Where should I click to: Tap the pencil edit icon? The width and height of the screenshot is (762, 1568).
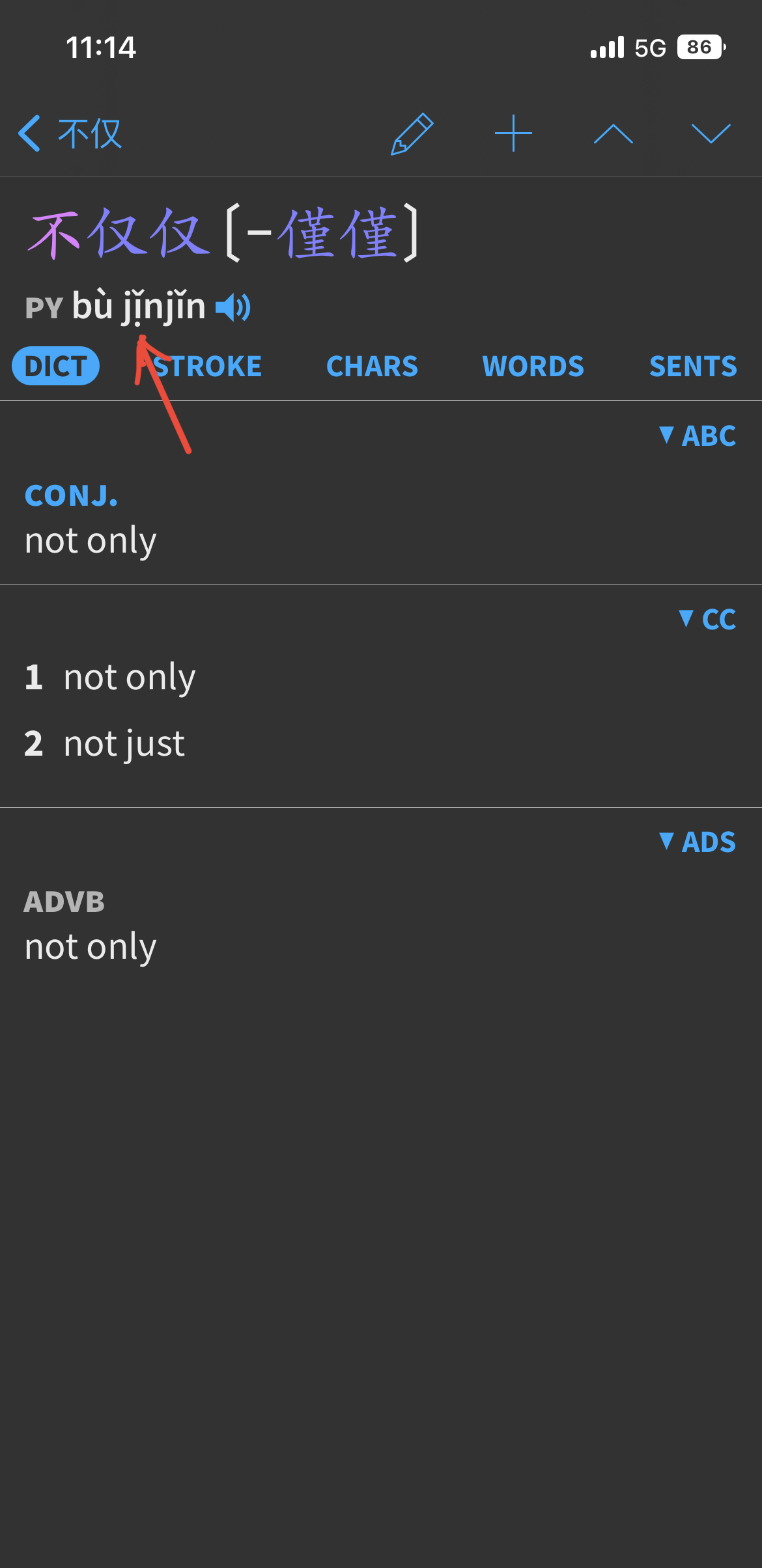pos(412,133)
